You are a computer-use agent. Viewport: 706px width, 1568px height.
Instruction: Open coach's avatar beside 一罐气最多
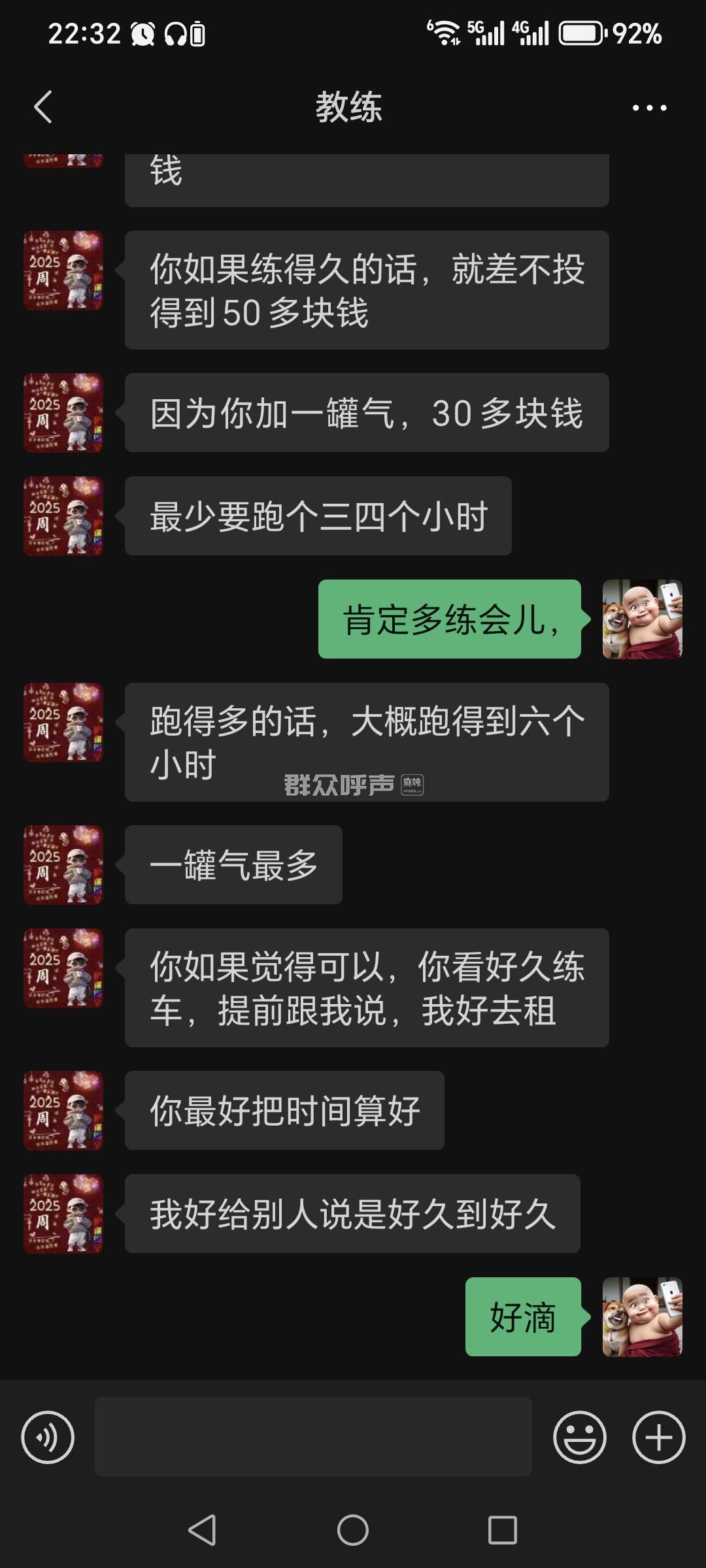[x=63, y=865]
